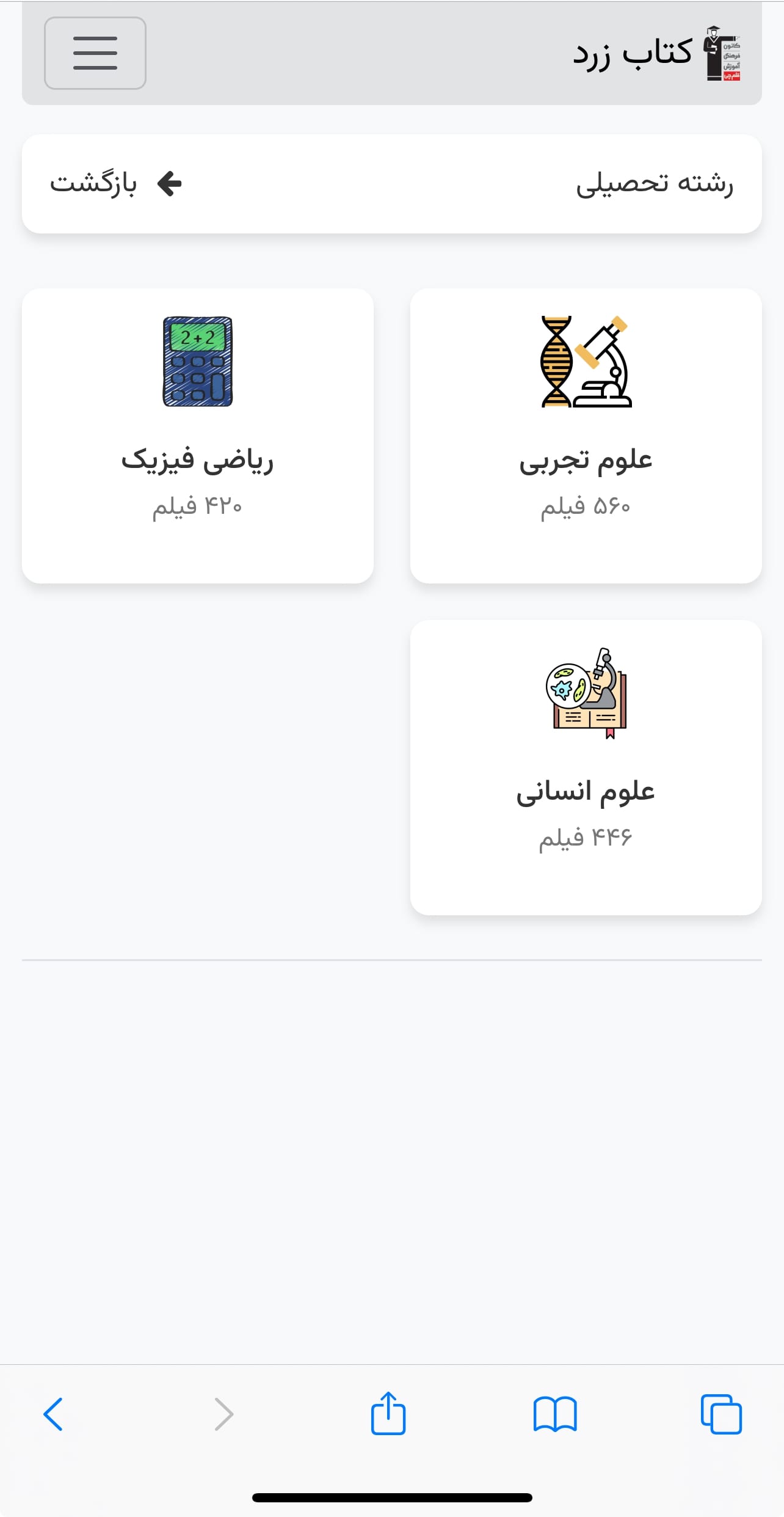Select the ریاضی فیزیک card
This screenshot has width=784, height=1517.
pyautogui.click(x=197, y=436)
